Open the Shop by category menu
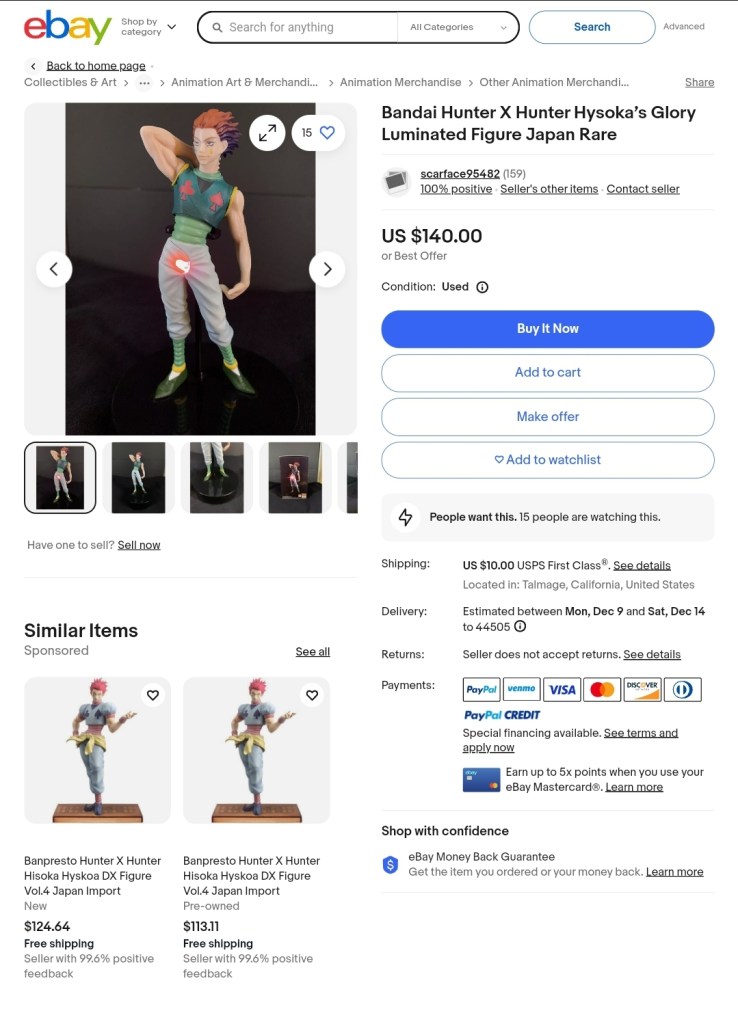This screenshot has width=738, height=1024. [x=148, y=27]
